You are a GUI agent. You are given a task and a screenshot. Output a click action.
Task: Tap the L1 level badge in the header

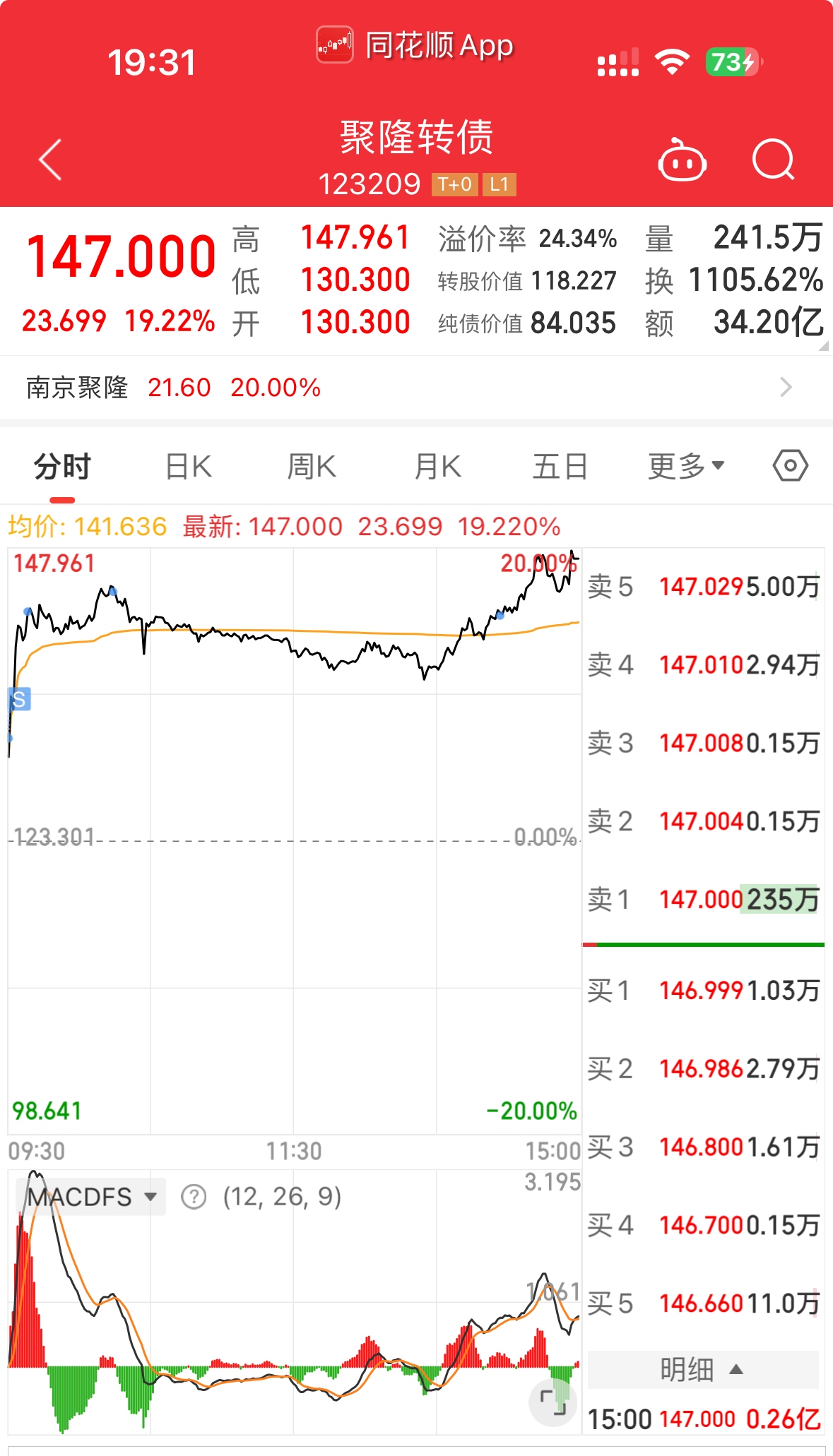tap(500, 185)
